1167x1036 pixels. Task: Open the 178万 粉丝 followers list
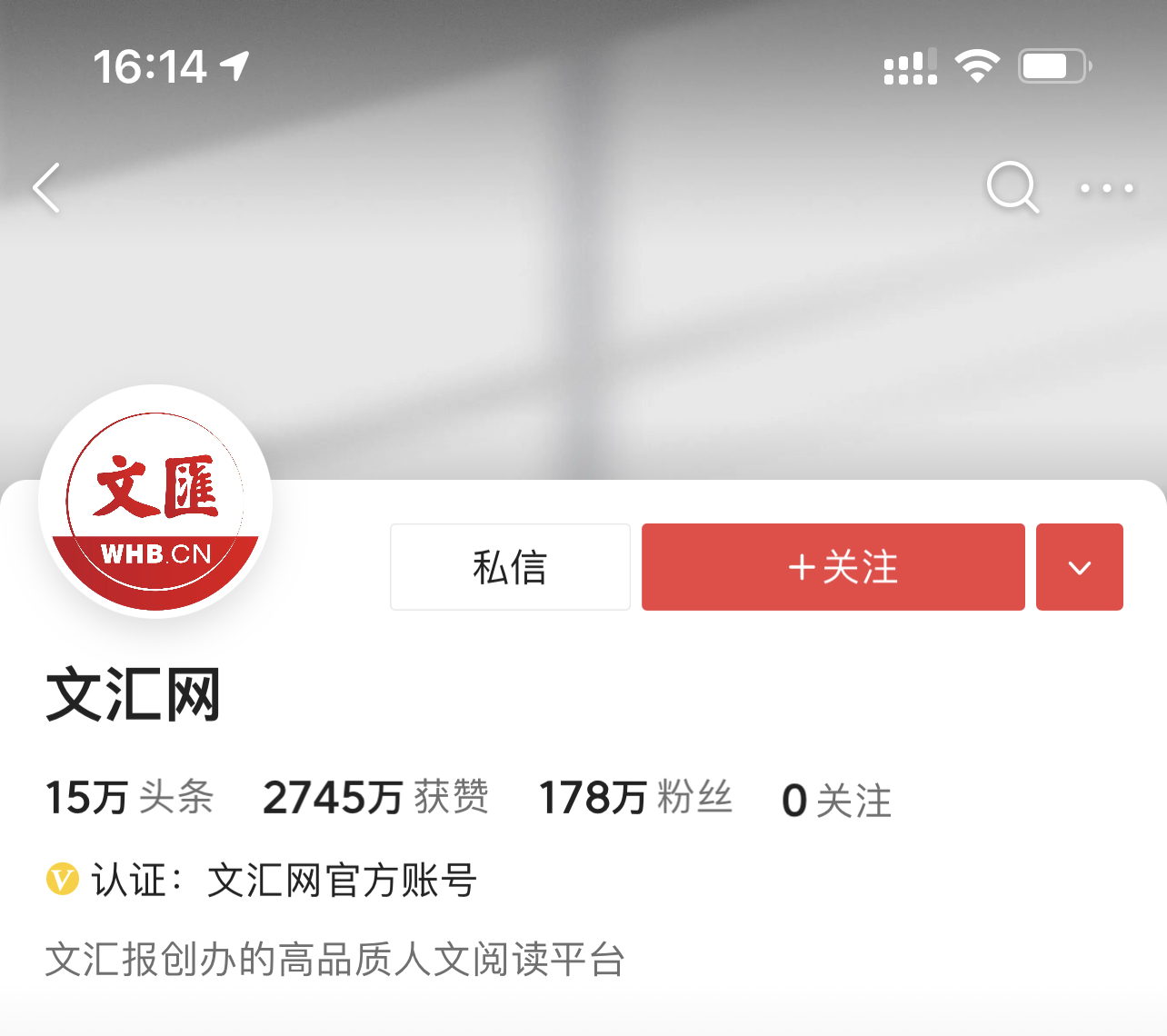click(635, 798)
